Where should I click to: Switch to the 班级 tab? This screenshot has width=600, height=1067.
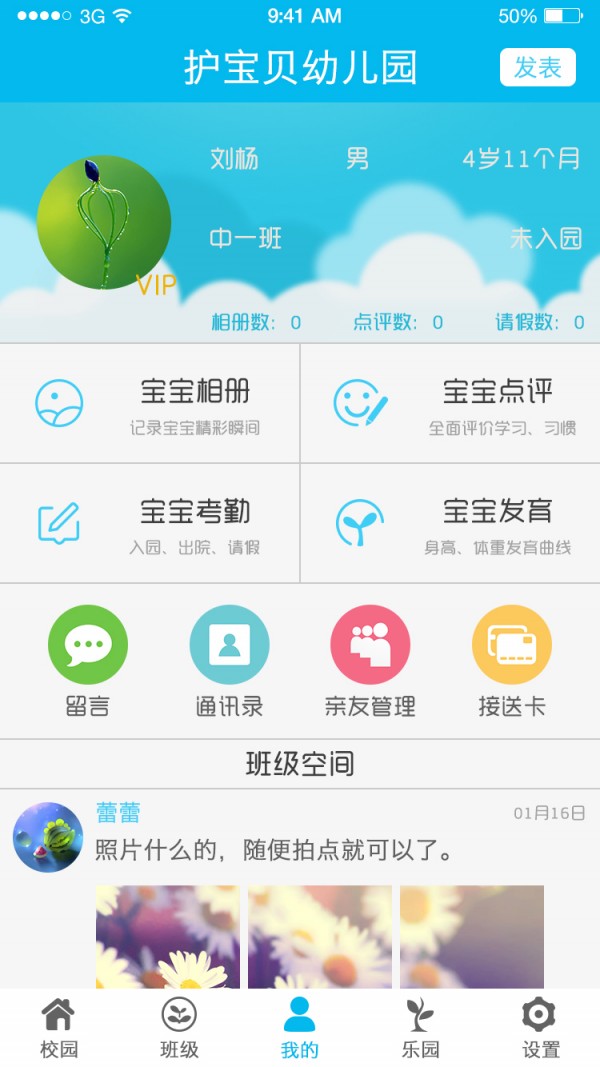point(179,1028)
